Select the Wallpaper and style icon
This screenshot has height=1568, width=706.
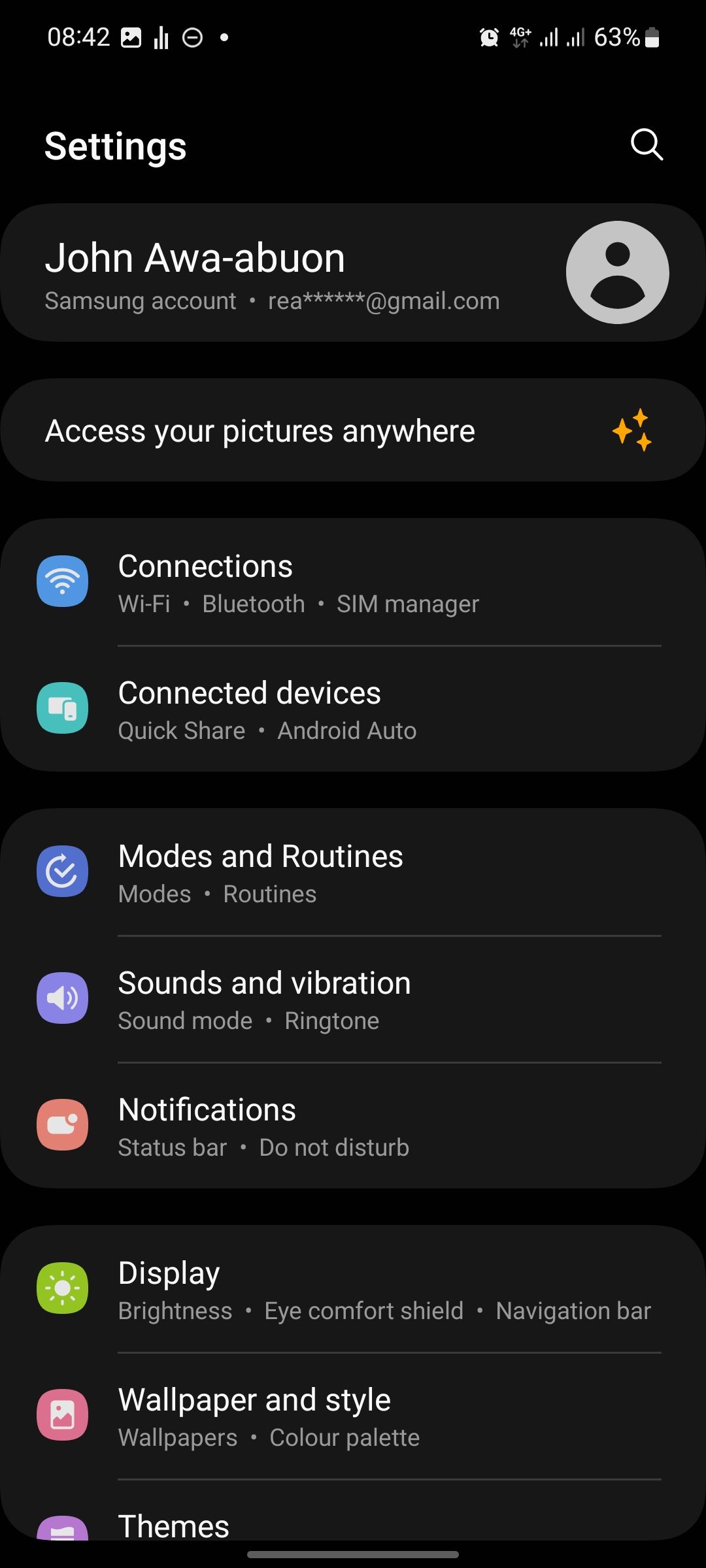[63, 1415]
